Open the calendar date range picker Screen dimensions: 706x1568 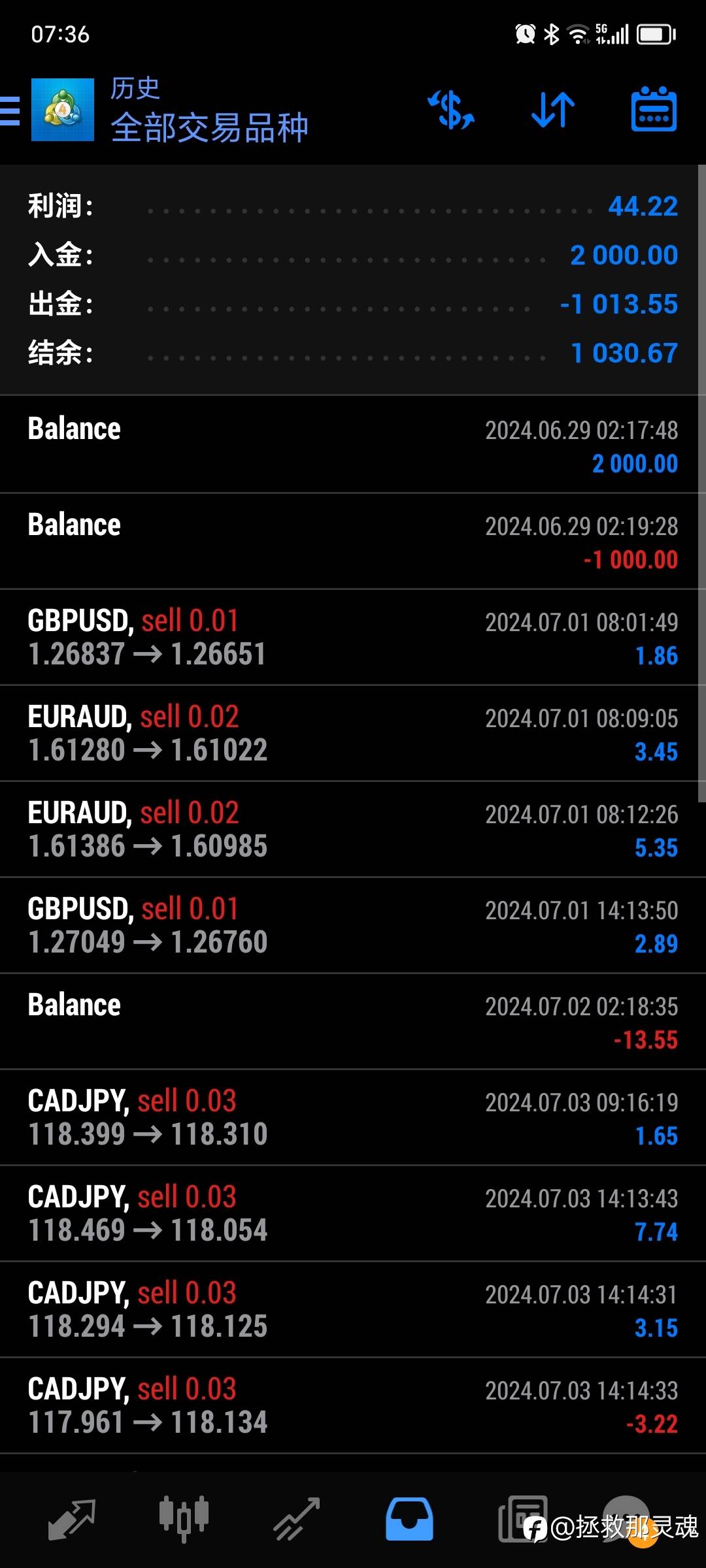click(x=654, y=109)
